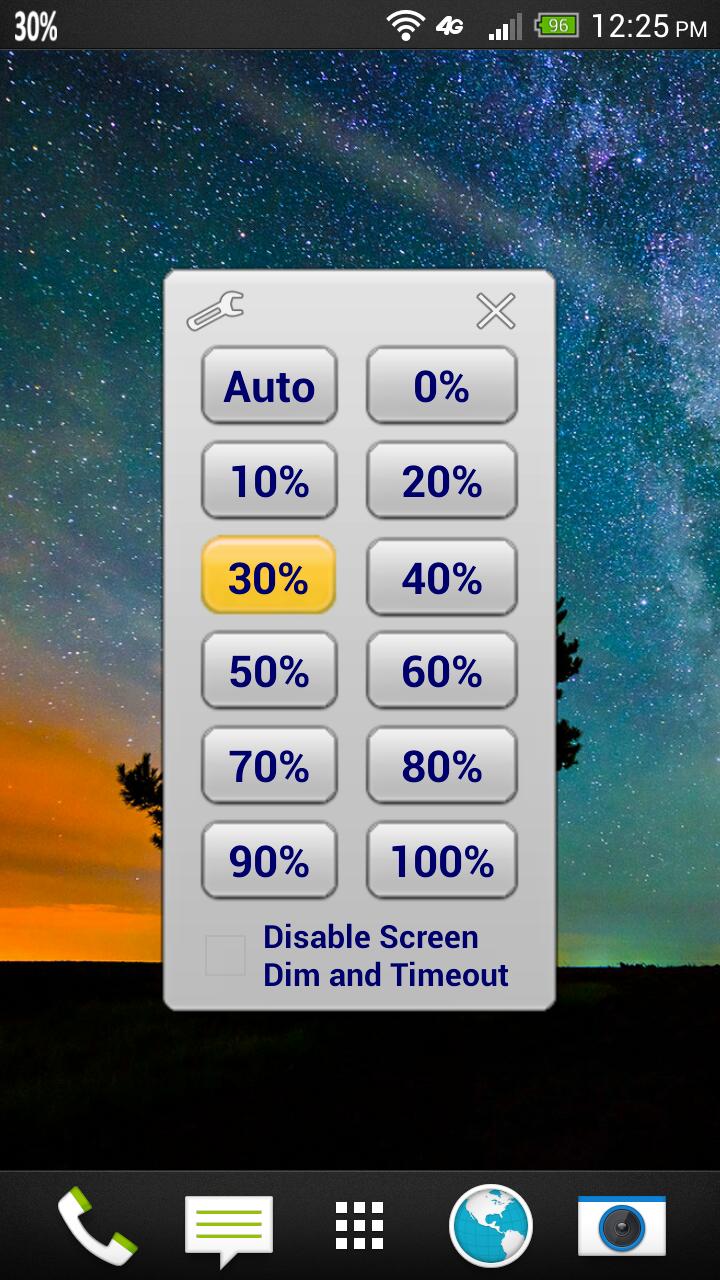Select the highlighted 30% brightness toggle
The image size is (720, 1280).
coord(269,575)
